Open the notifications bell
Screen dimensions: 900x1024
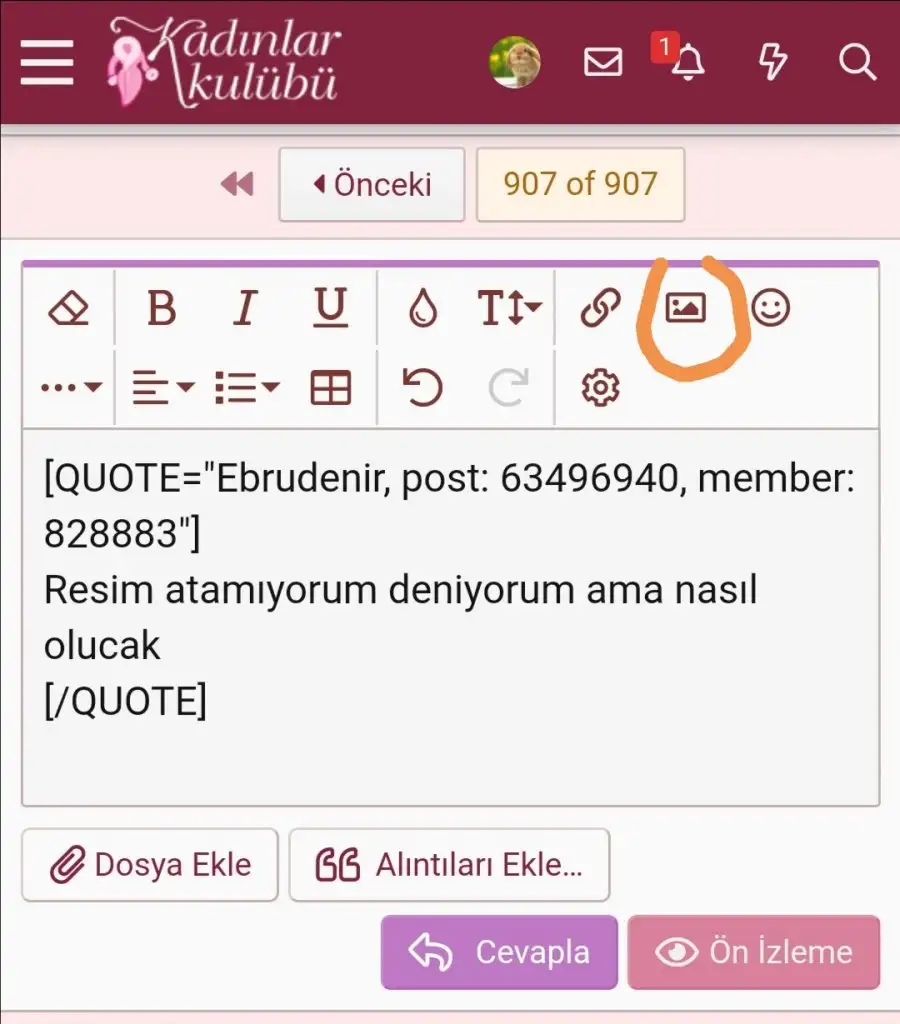click(x=687, y=63)
